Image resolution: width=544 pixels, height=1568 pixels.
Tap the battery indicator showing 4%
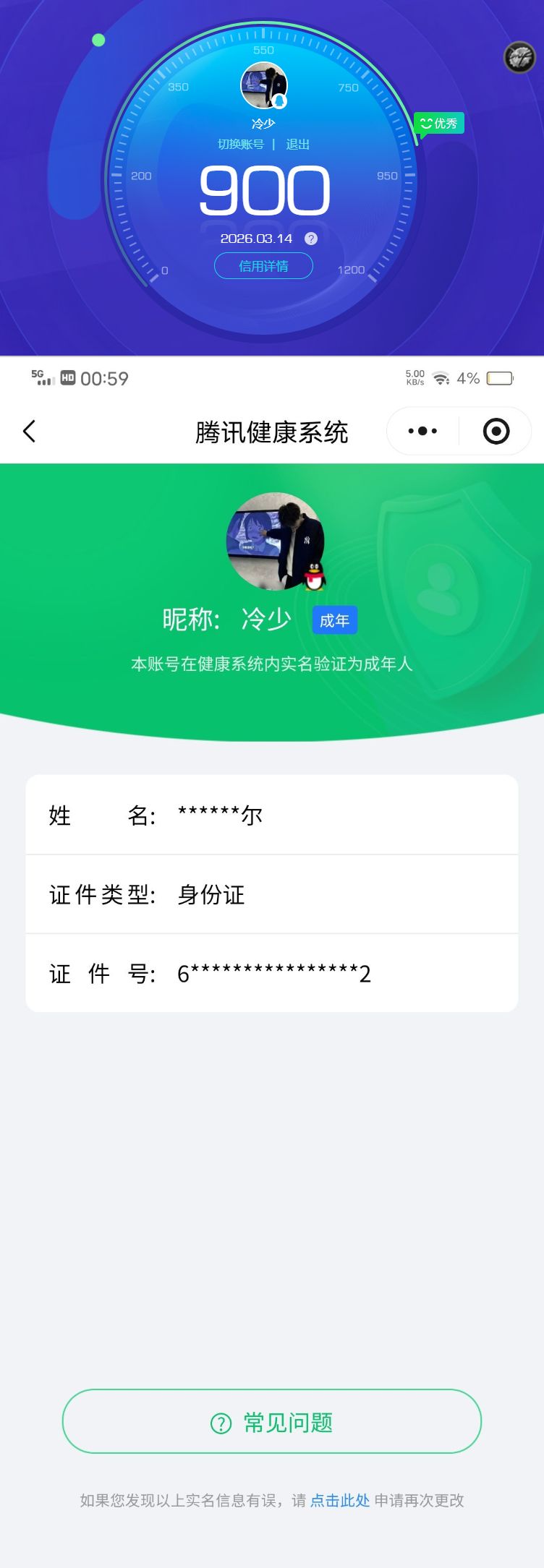click(498, 377)
